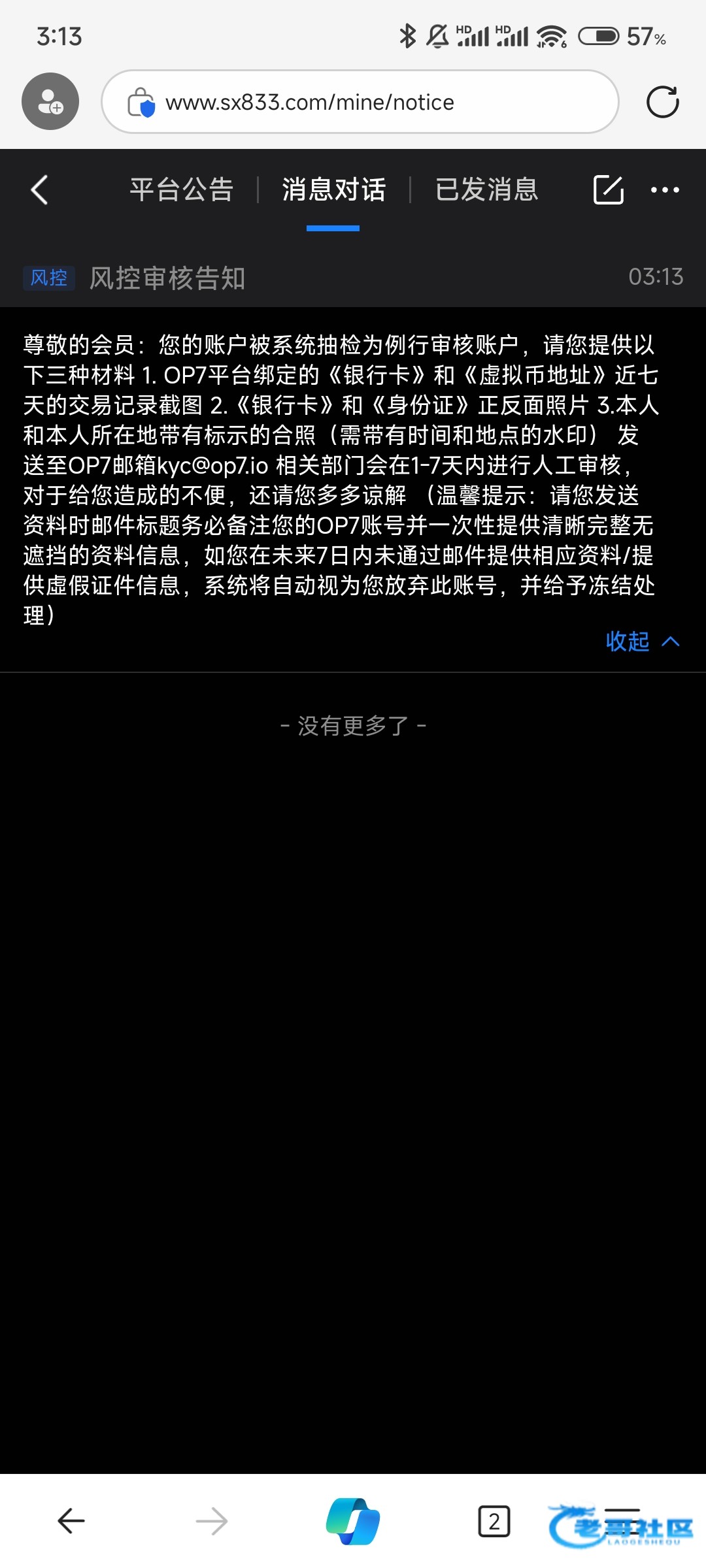The width and height of the screenshot is (706, 1568).
Task: Tap the browser address bar
Action: pyautogui.click(x=360, y=103)
